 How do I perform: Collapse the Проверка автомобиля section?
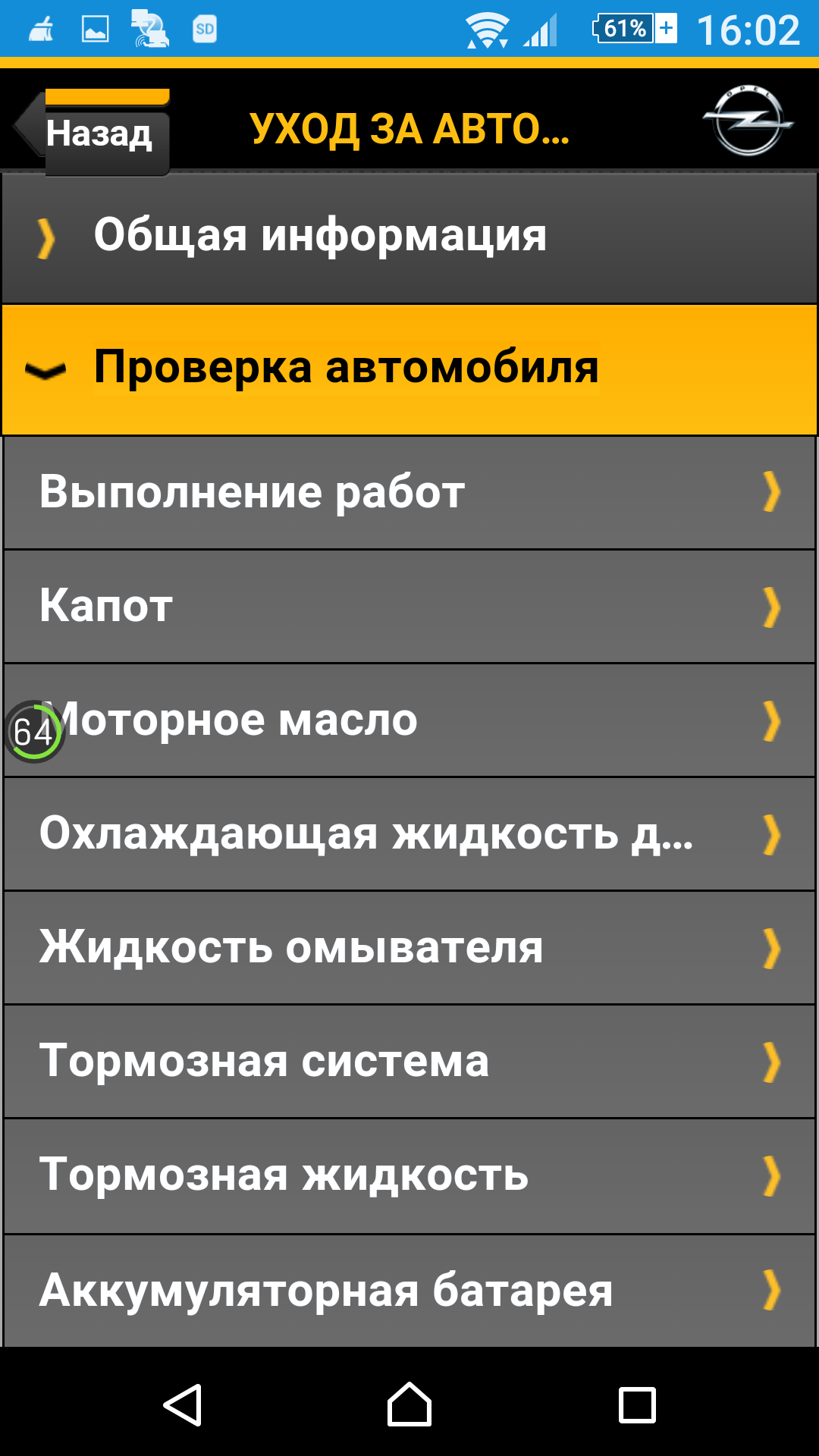tap(409, 370)
